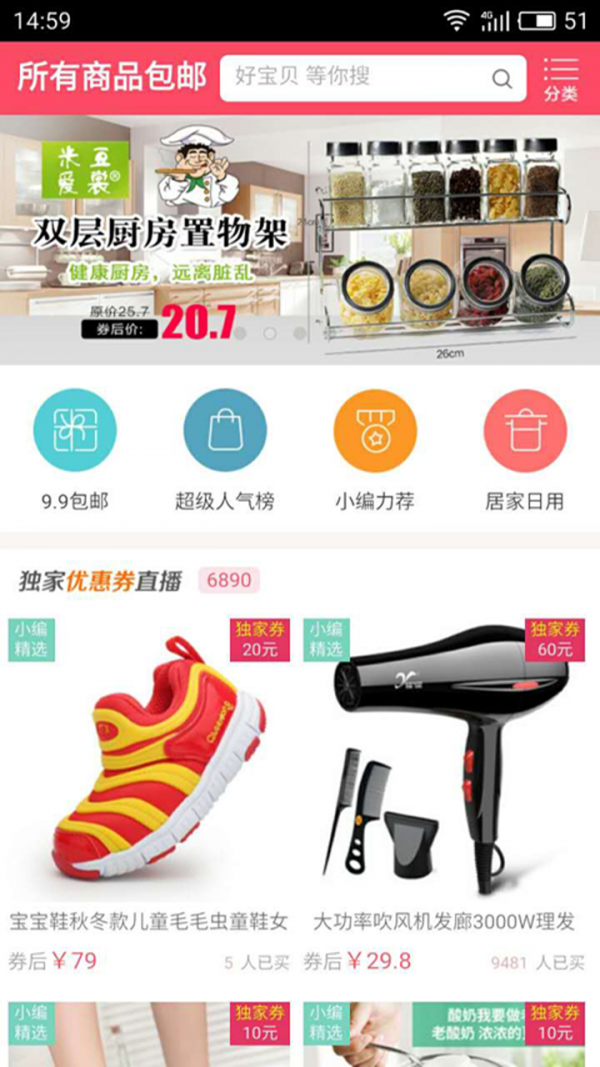Open the 分类 category menu

coord(560,79)
